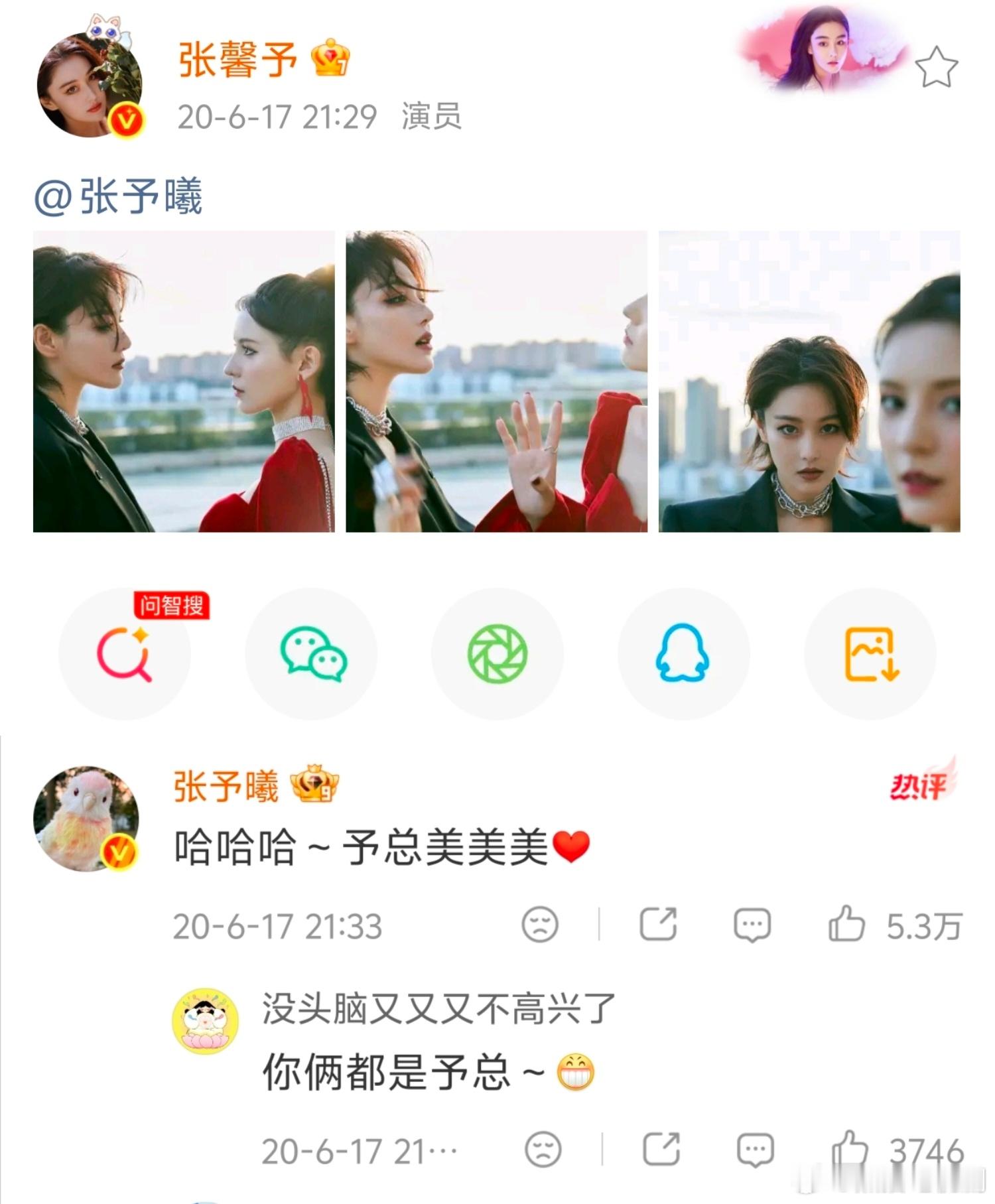The height and width of the screenshot is (1204, 995).
Task: Open the @张予曦 mention link
Action: 117,196
